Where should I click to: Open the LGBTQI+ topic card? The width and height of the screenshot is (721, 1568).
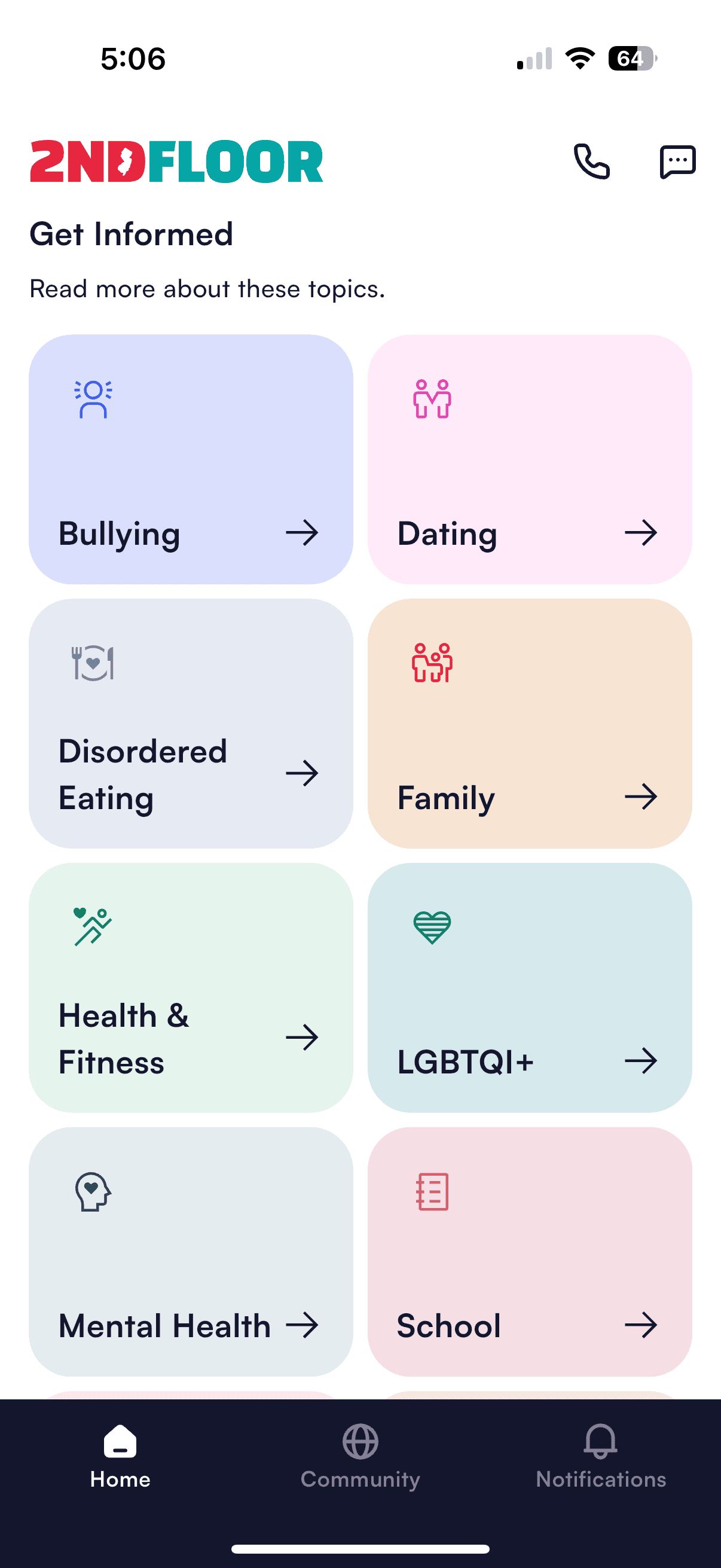point(529,987)
